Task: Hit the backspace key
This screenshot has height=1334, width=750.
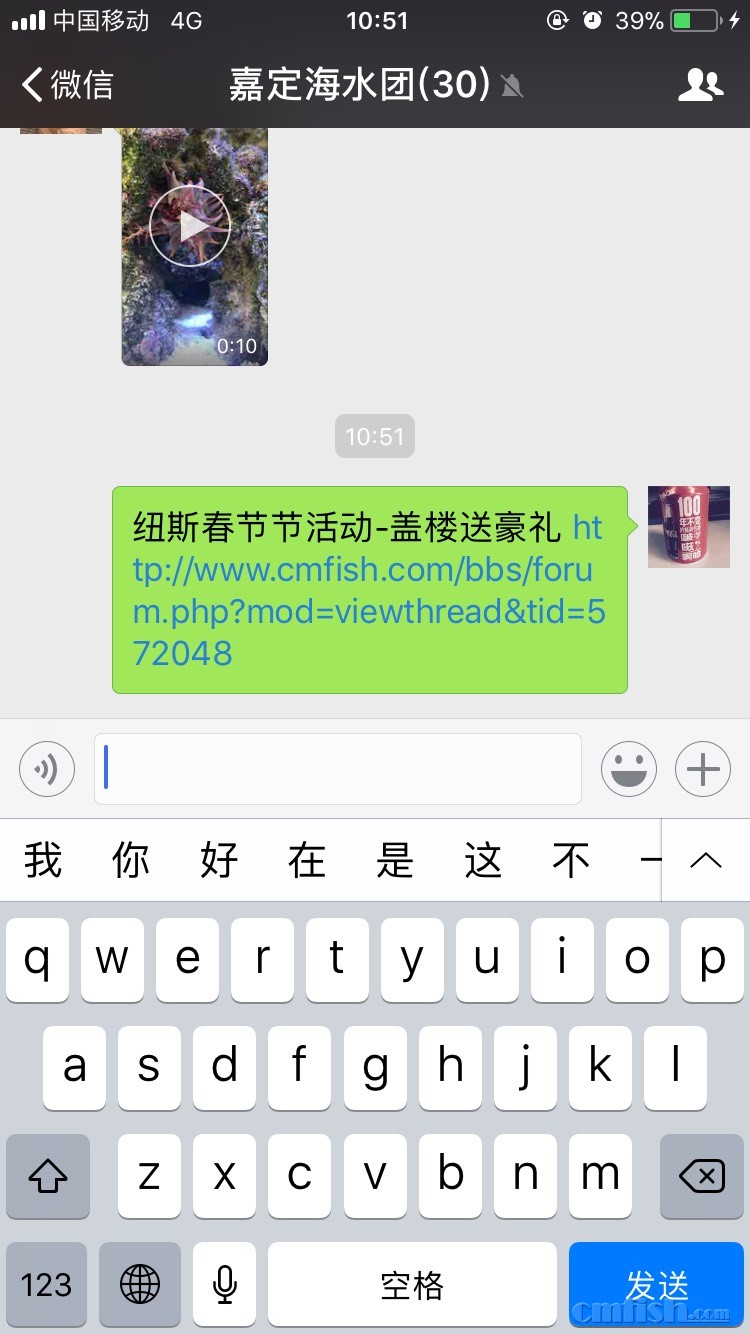Action: coord(702,1176)
